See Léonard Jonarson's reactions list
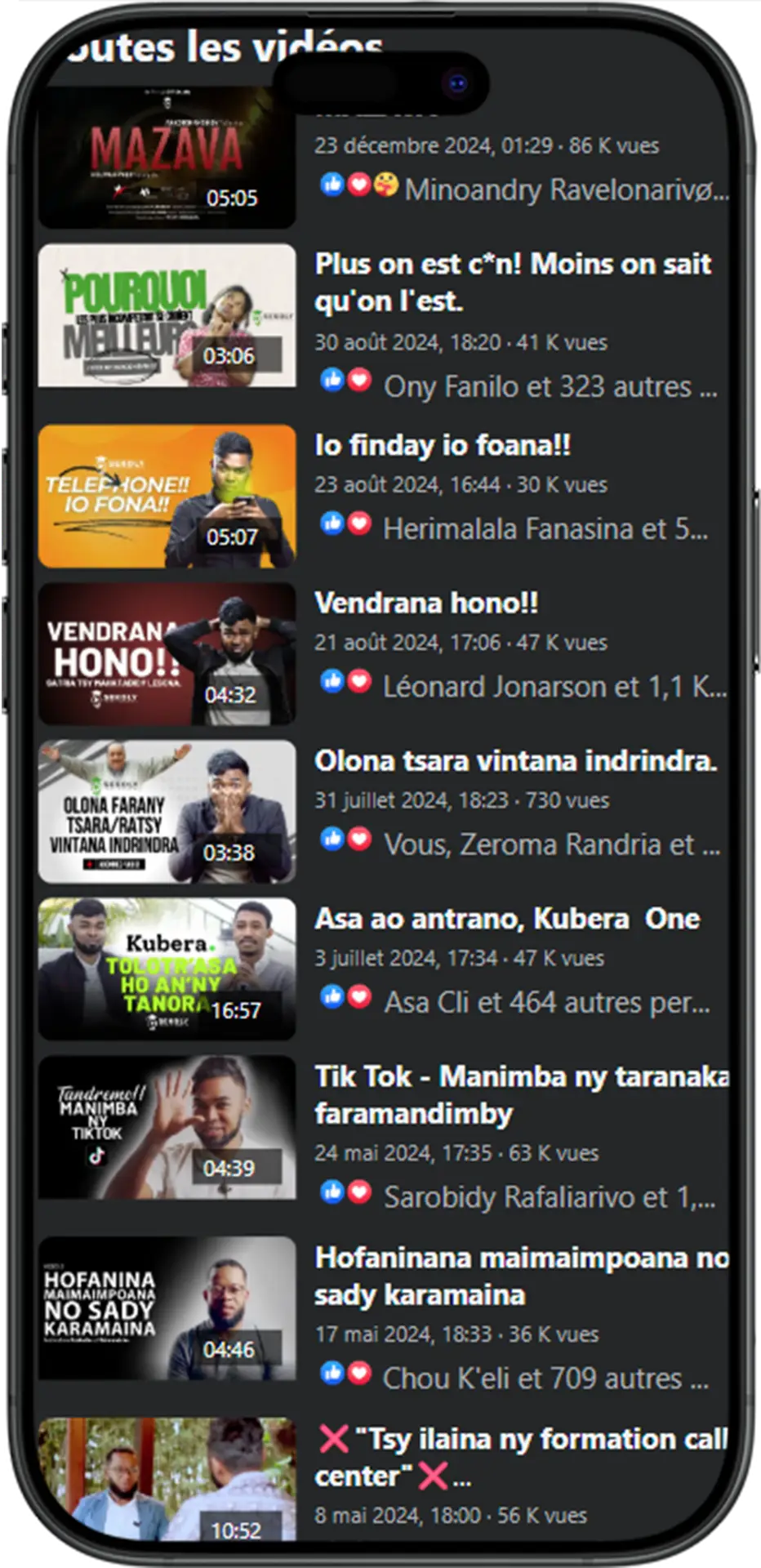Screen dimensions: 761x1568 click(x=554, y=687)
